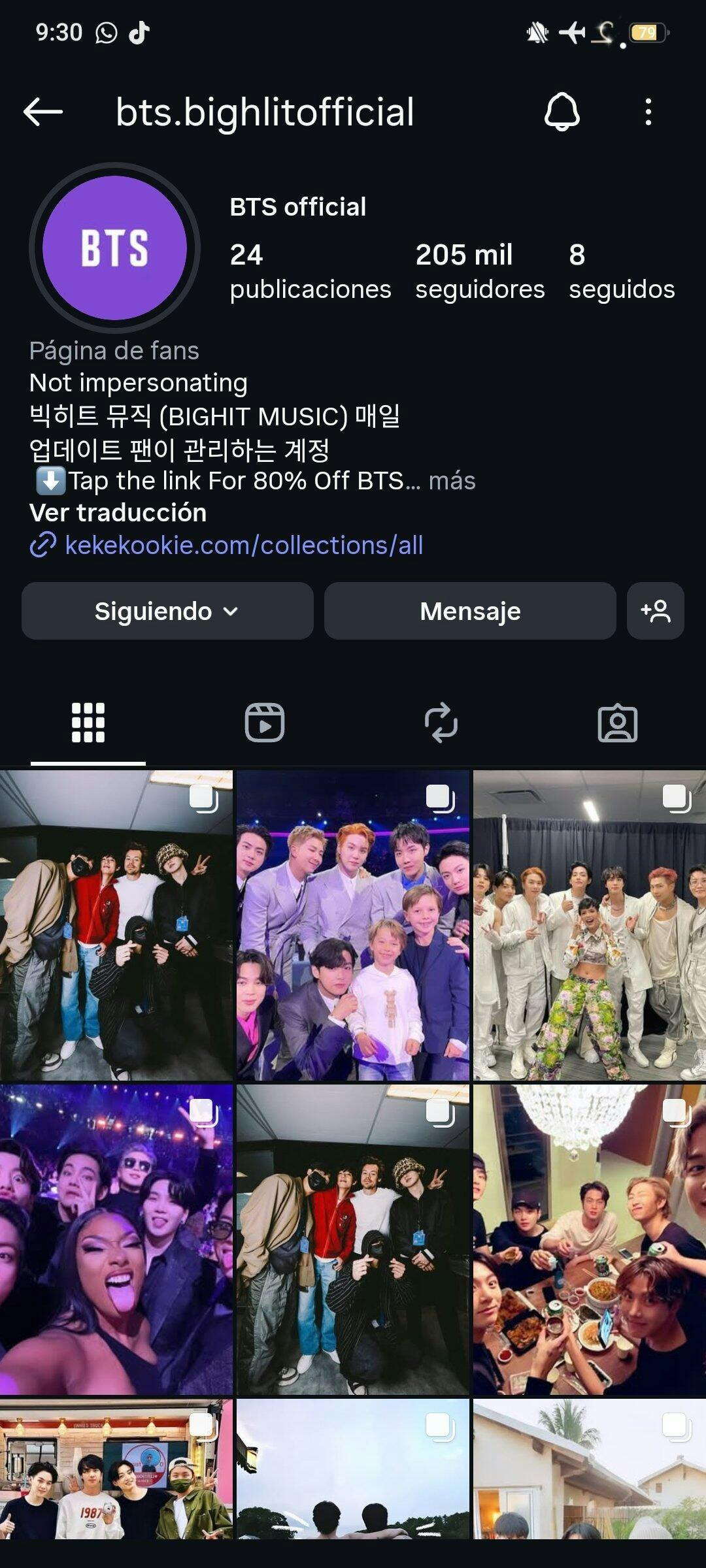Open the kekekookie.com/collections/all link
This screenshot has width=706, height=1568.
pos(244,545)
